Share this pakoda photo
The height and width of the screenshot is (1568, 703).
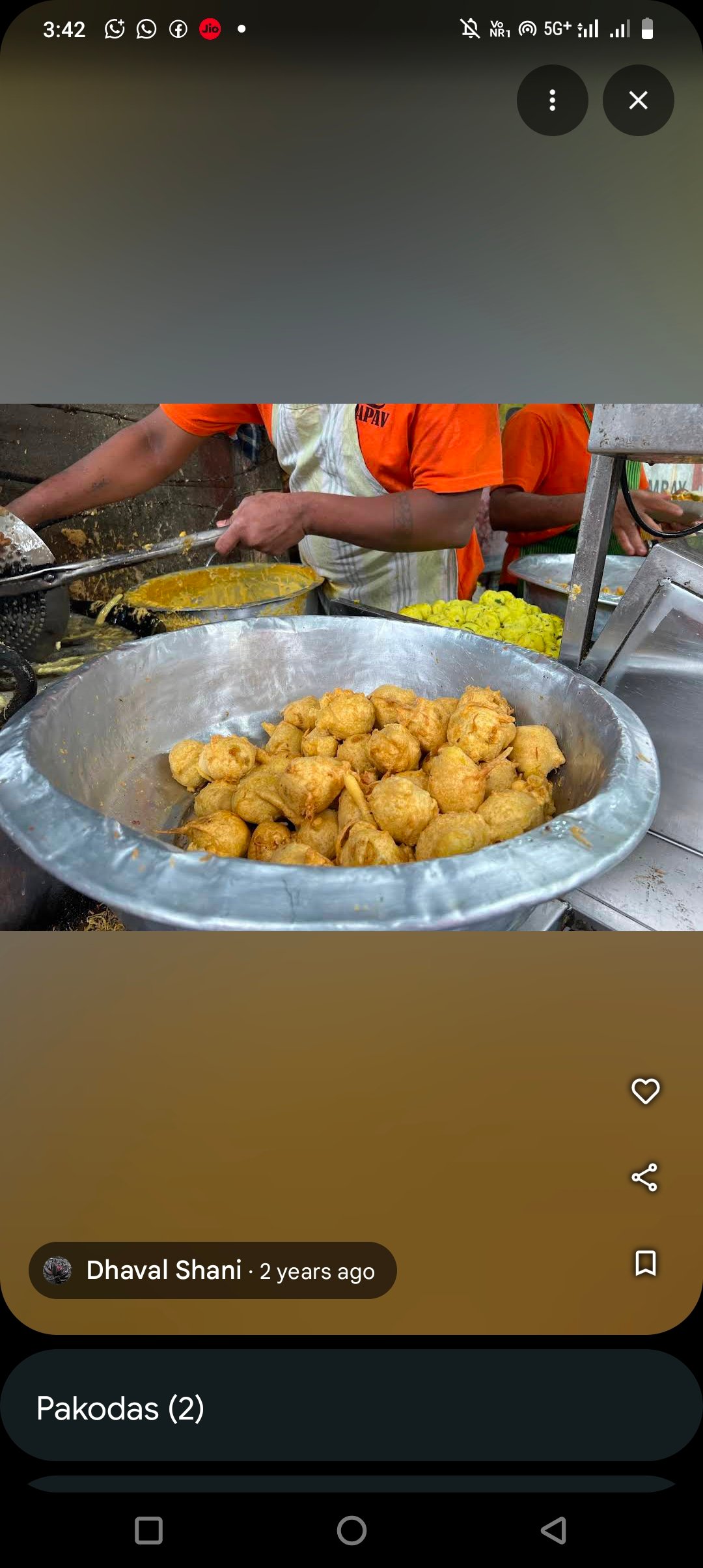pos(644,1177)
